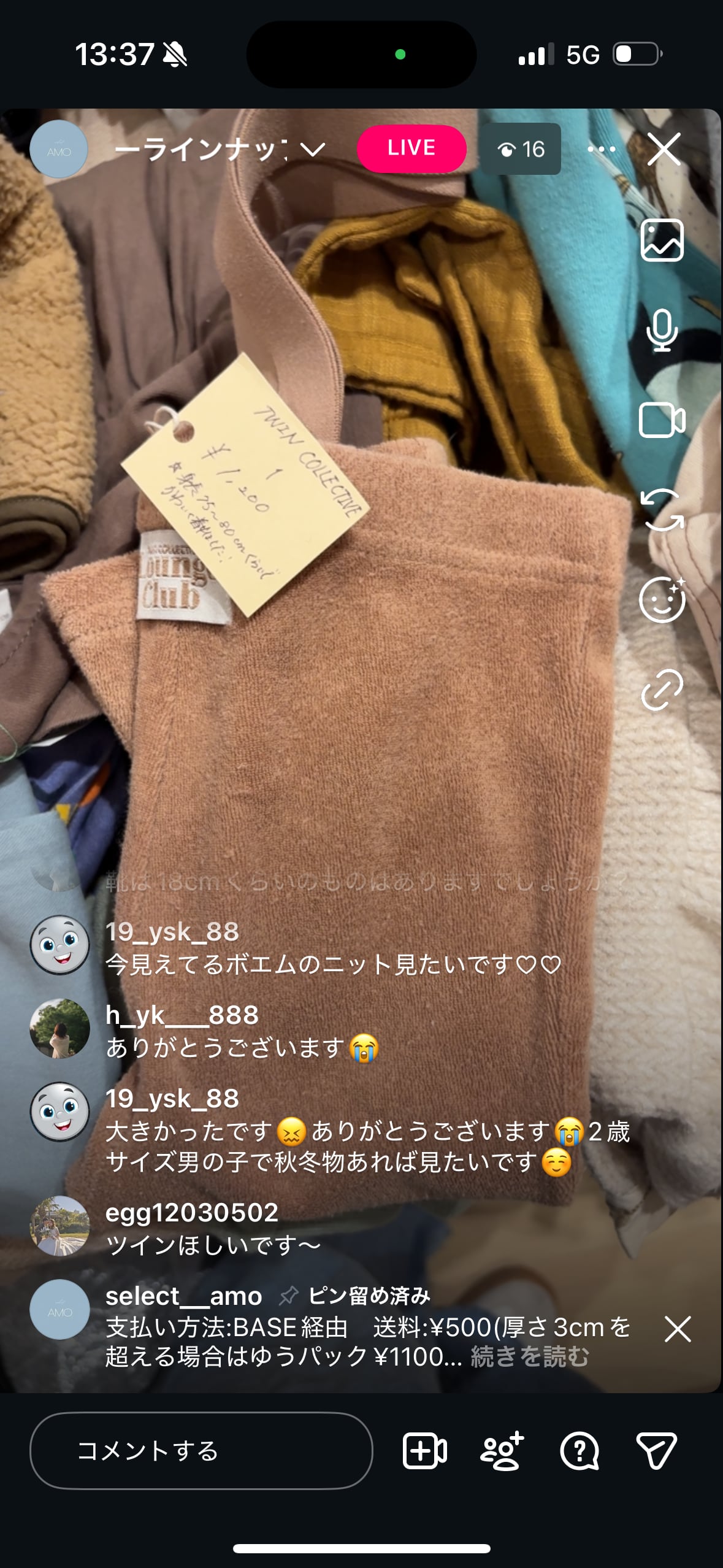The width and height of the screenshot is (723, 1568).
Task: Close the live broadcast
Action: (x=664, y=149)
